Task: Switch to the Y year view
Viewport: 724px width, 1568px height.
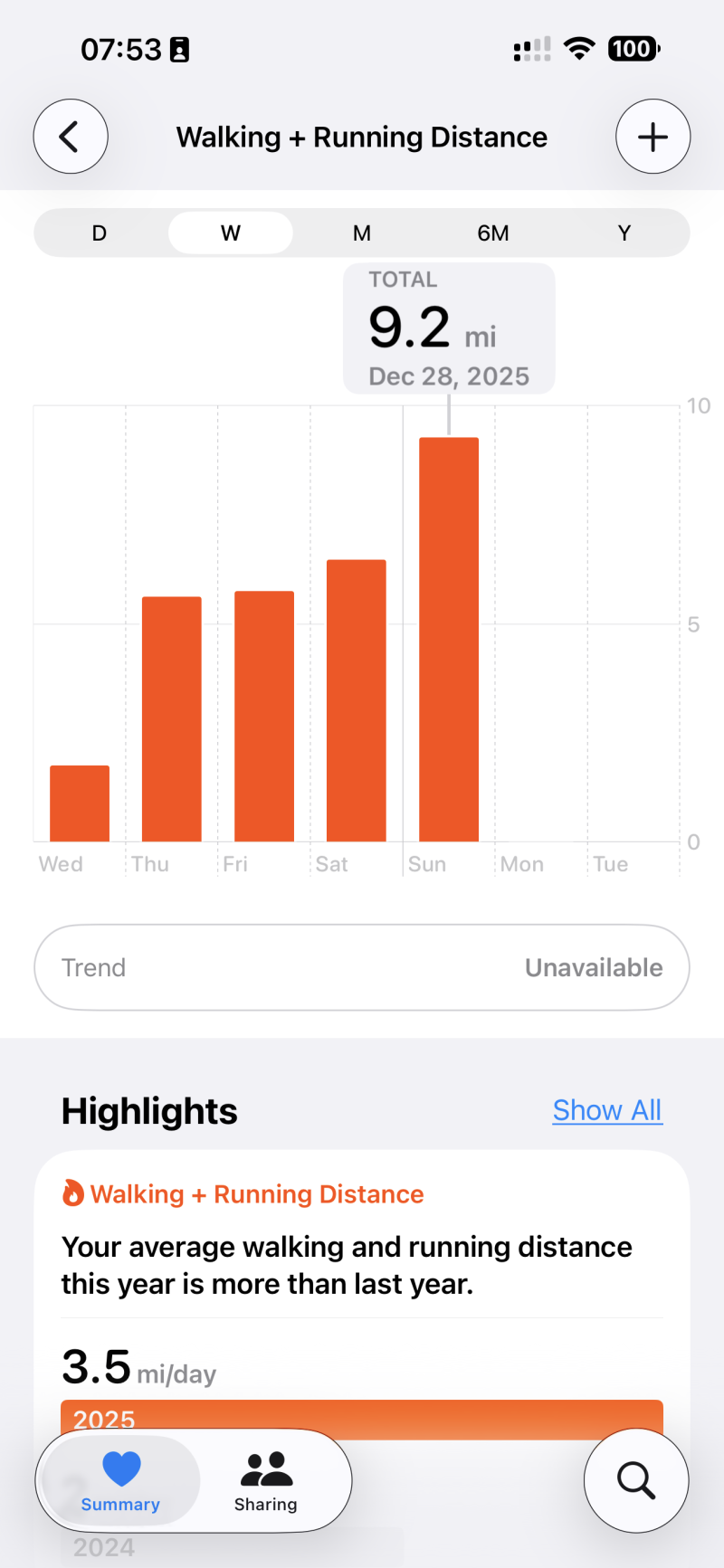Action: (x=624, y=233)
